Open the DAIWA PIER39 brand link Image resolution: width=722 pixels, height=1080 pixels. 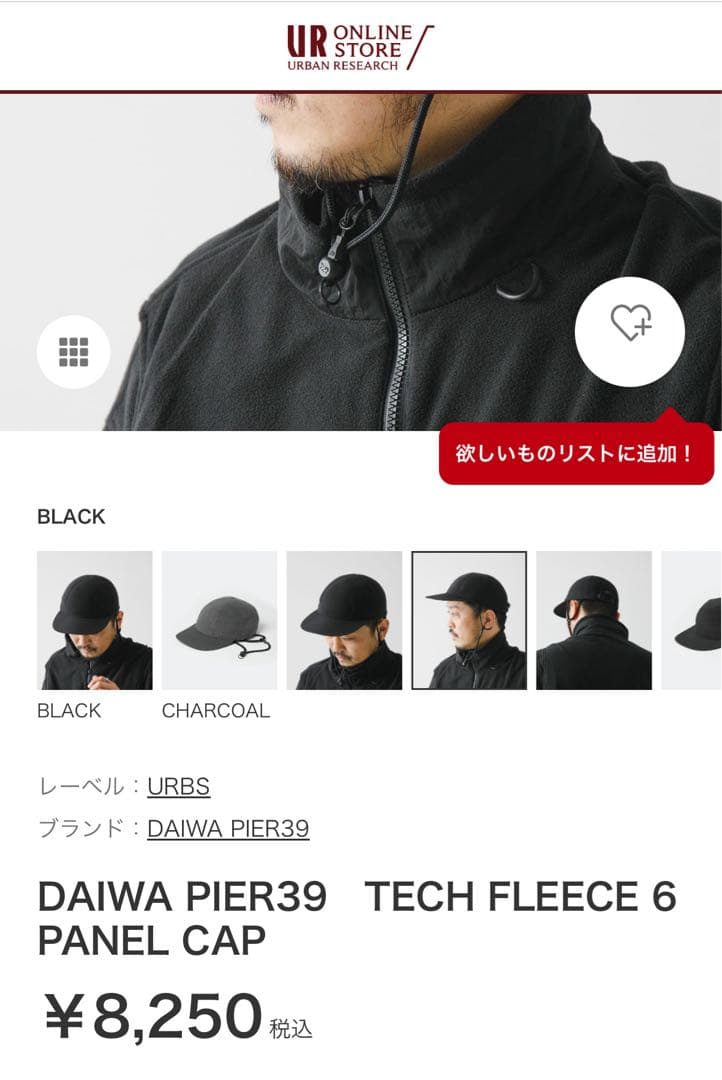[x=228, y=829]
